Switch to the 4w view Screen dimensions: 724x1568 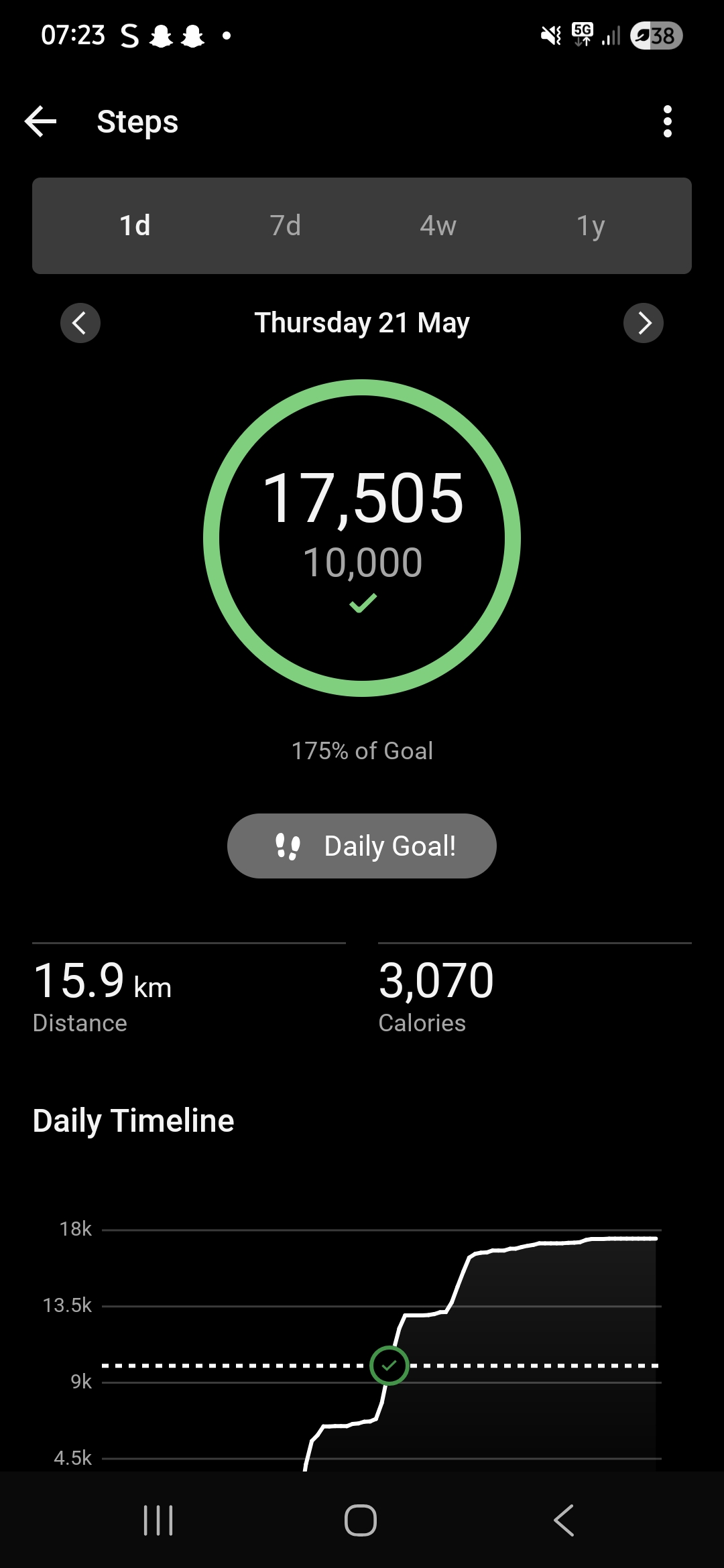point(438,225)
